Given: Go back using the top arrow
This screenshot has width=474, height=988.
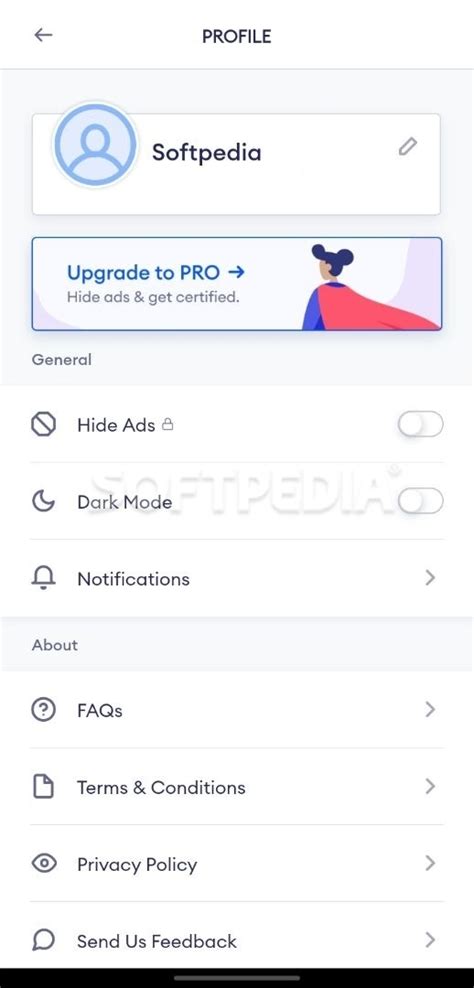Looking at the screenshot, I should coord(43,35).
